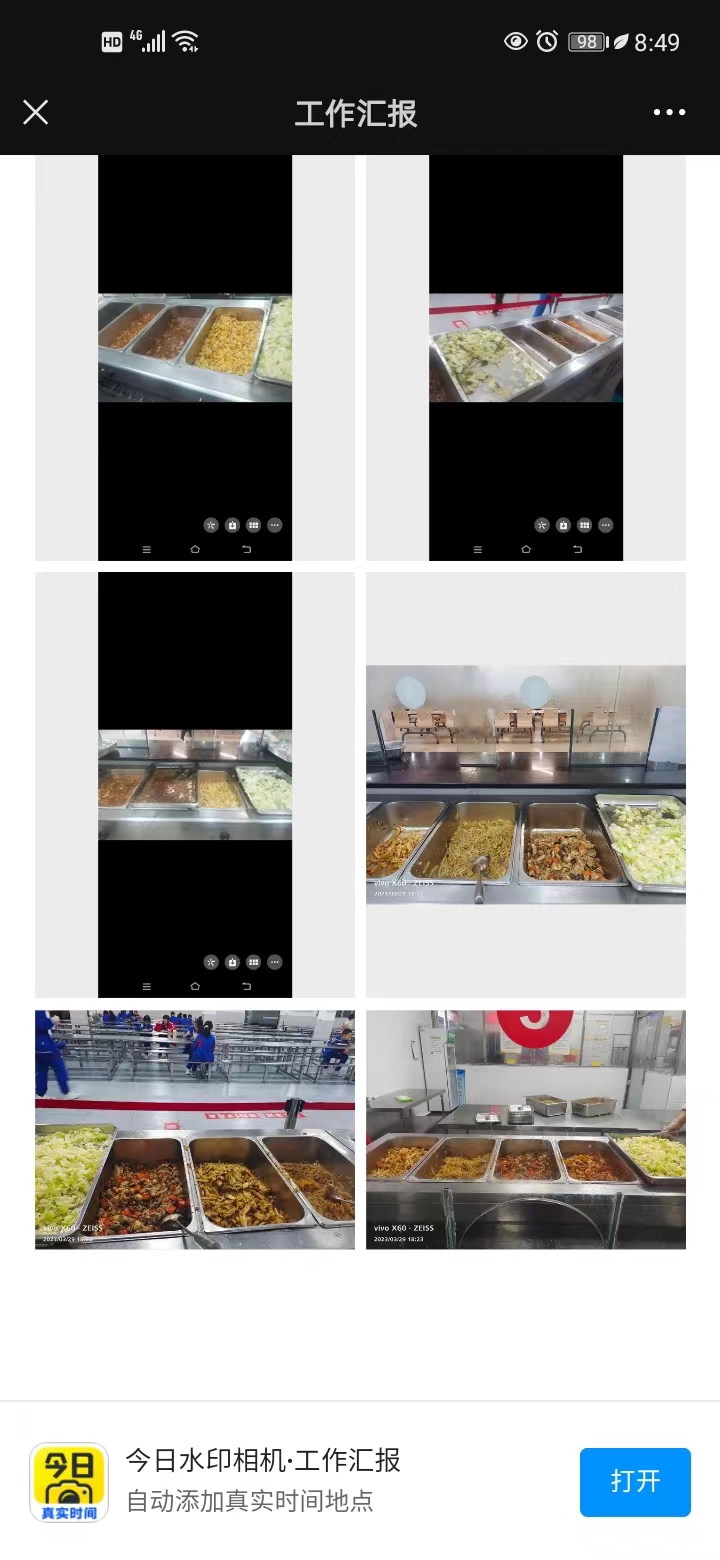Close the 工作汇报 page
Image resolution: width=720 pixels, height=1560 pixels.
click(35, 112)
